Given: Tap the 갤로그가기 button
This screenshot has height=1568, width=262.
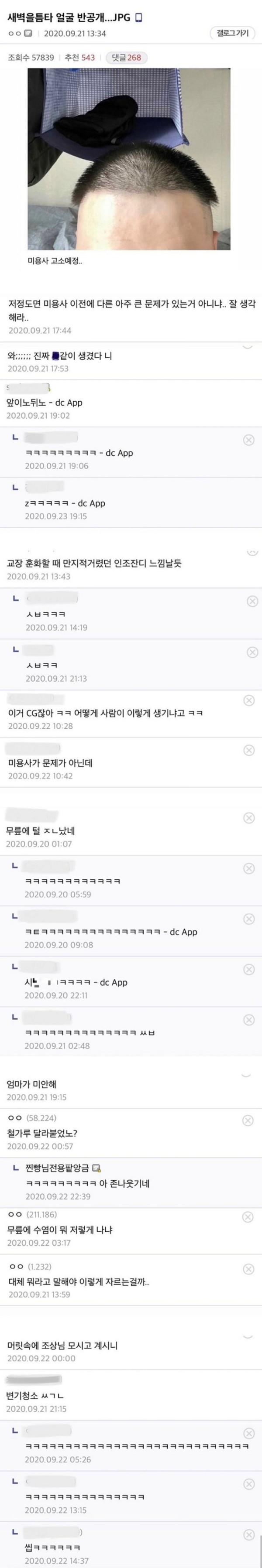Looking at the screenshot, I should 233,33.
